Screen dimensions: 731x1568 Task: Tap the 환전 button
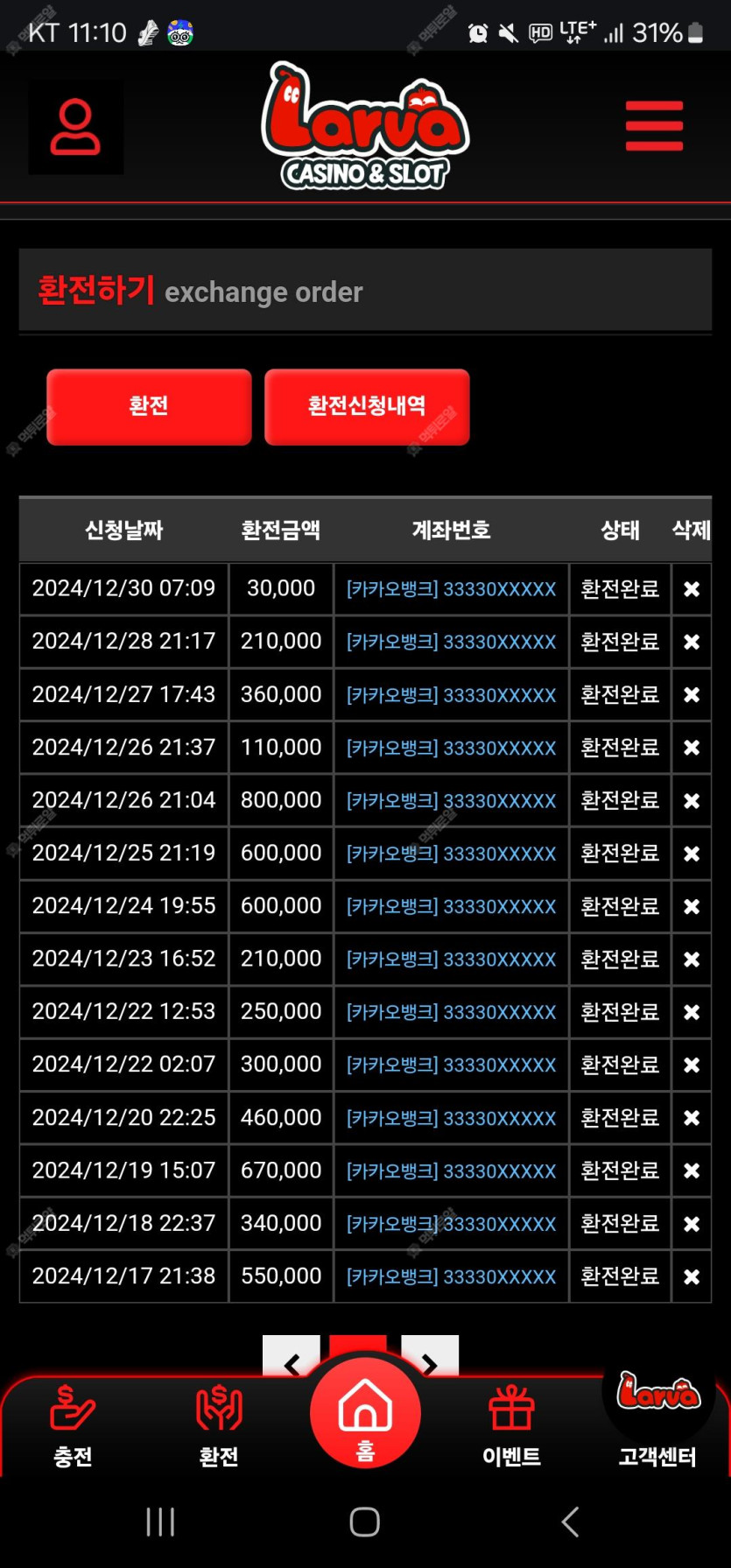pos(149,406)
